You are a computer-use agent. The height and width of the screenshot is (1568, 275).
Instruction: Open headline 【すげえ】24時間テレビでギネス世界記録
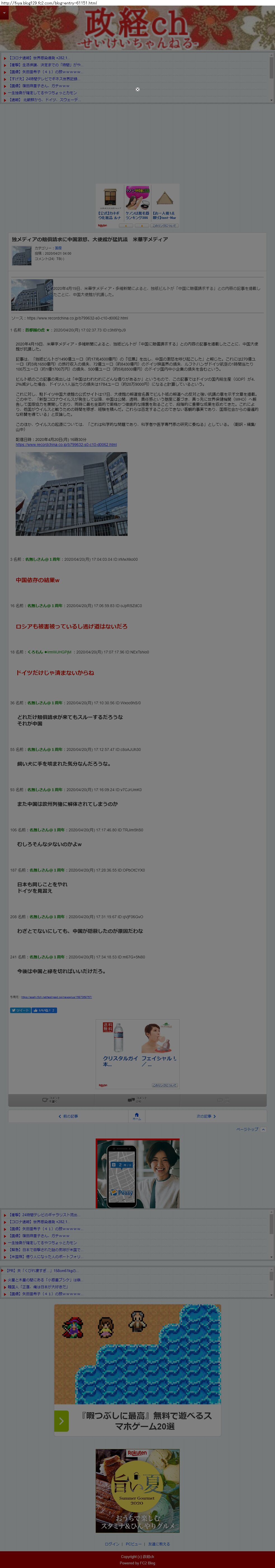coord(43,78)
